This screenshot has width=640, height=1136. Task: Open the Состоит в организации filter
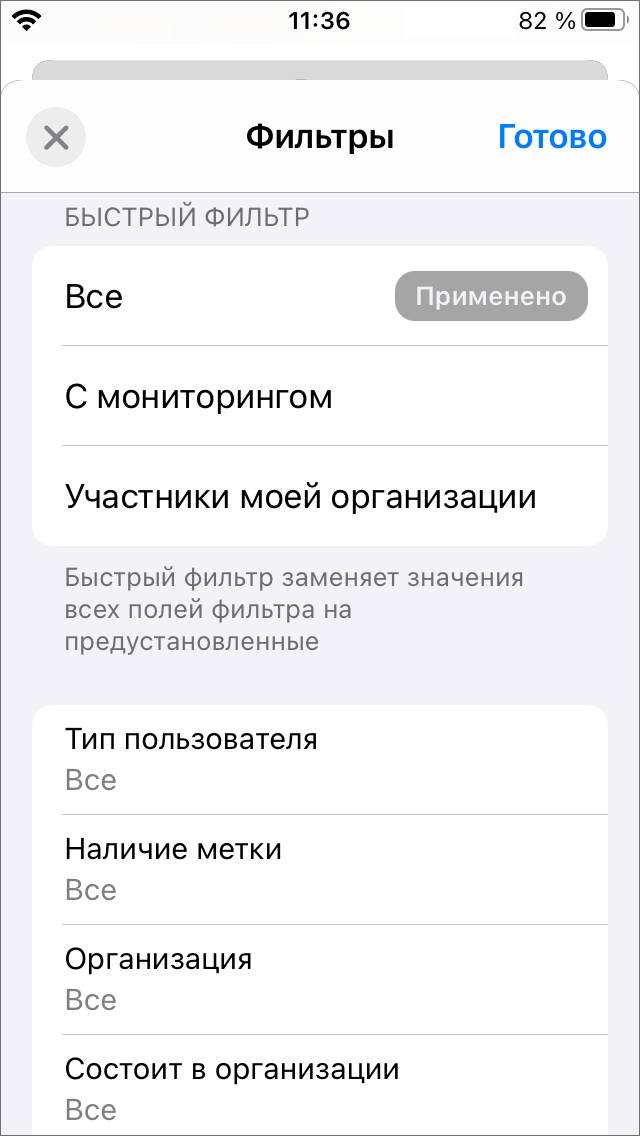tap(320, 1088)
